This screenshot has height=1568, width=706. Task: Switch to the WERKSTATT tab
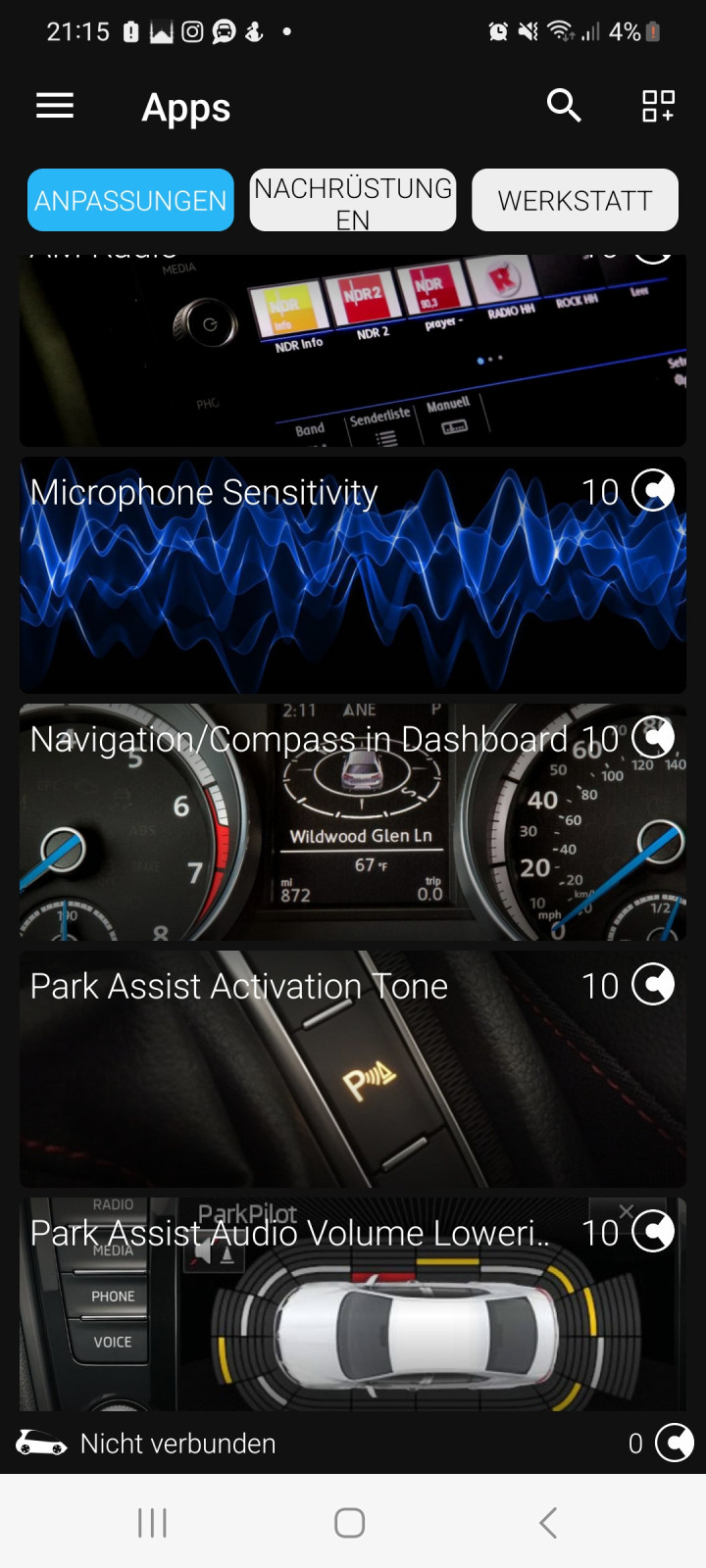point(575,200)
